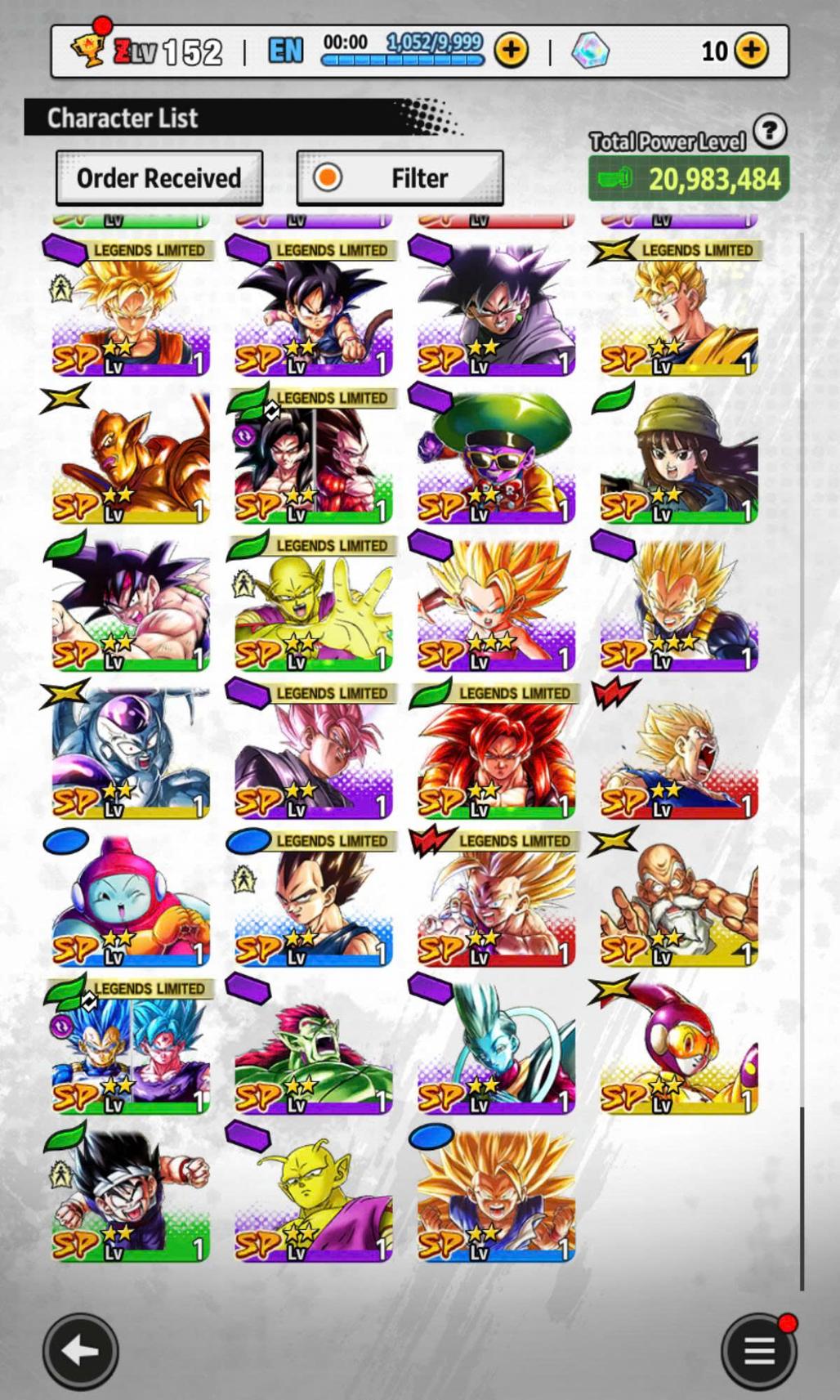Open the Filter options
The height and width of the screenshot is (1400, 840).
tap(400, 177)
